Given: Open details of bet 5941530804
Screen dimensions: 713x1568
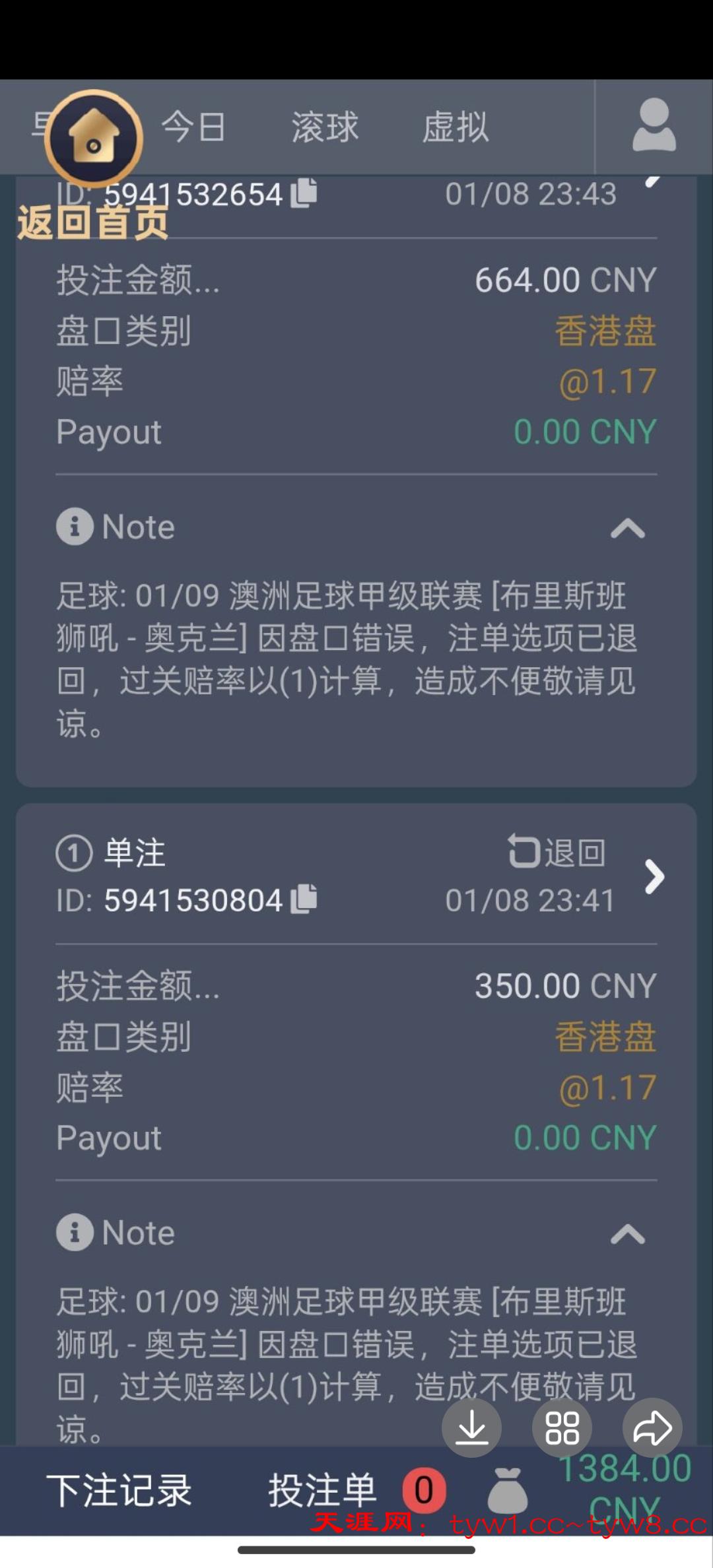Looking at the screenshot, I should (654, 877).
